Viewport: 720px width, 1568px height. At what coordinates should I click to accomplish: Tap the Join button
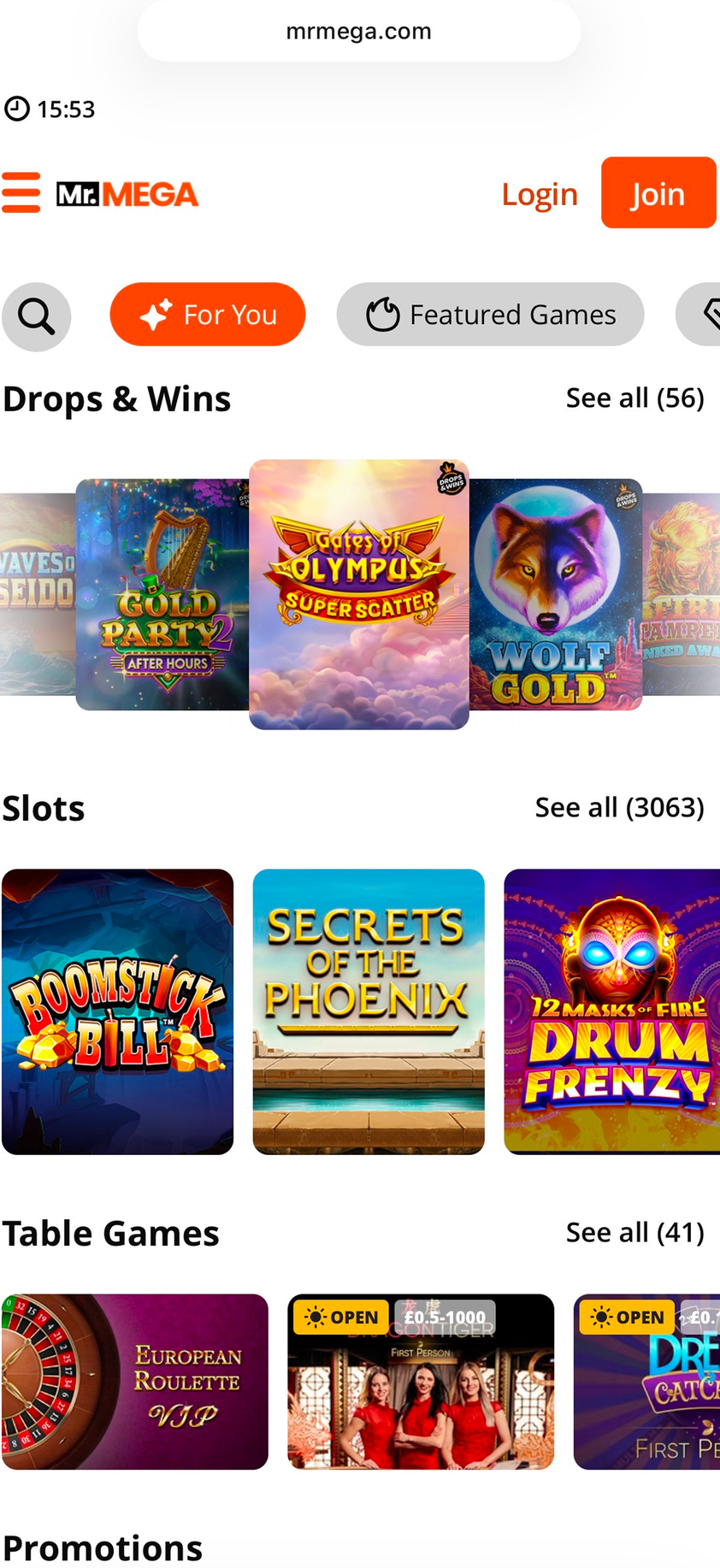tap(658, 193)
